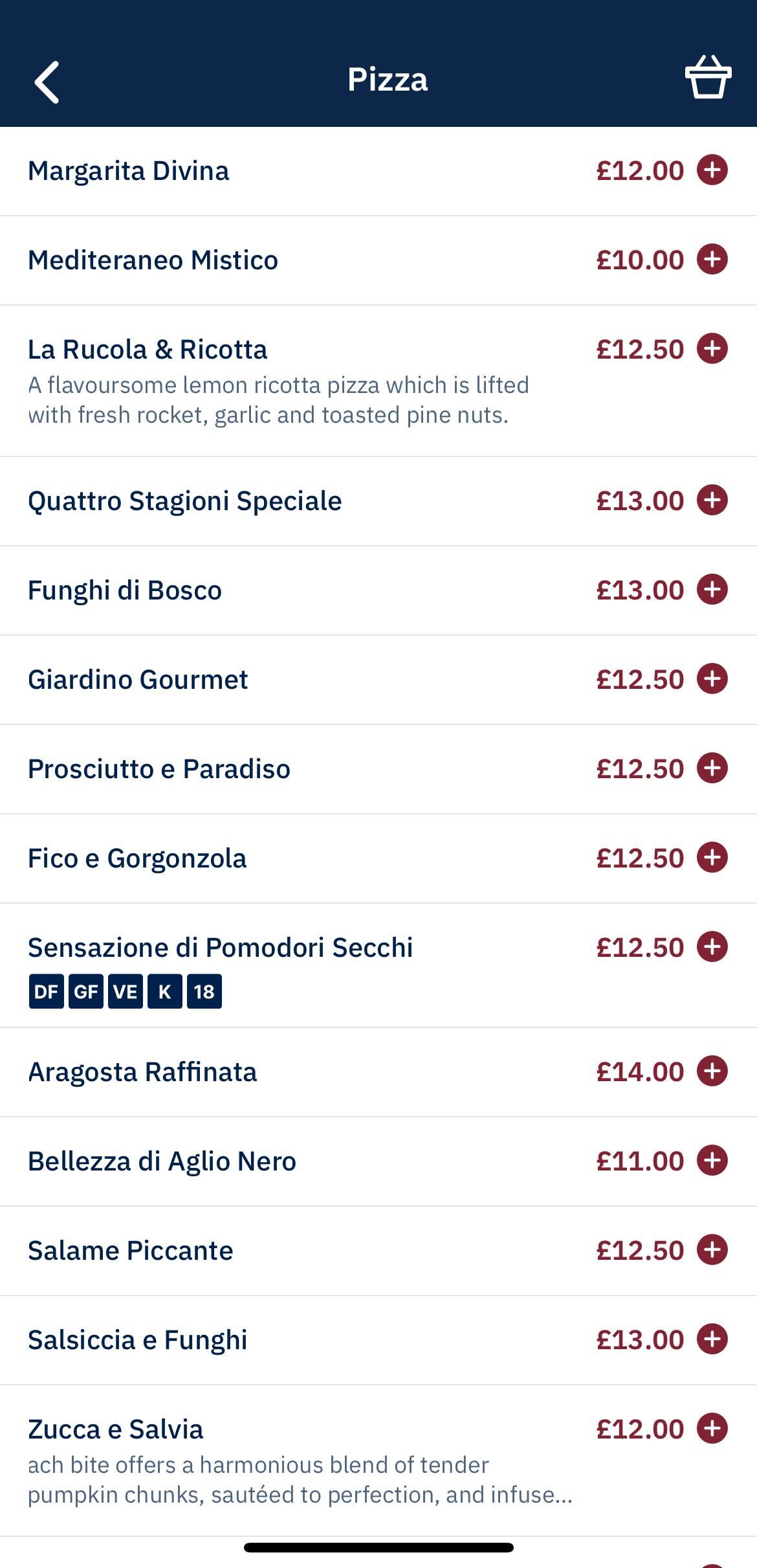Add Sensazione di Pomodori Secchi to basket
The image size is (757, 1568).
coord(712,947)
